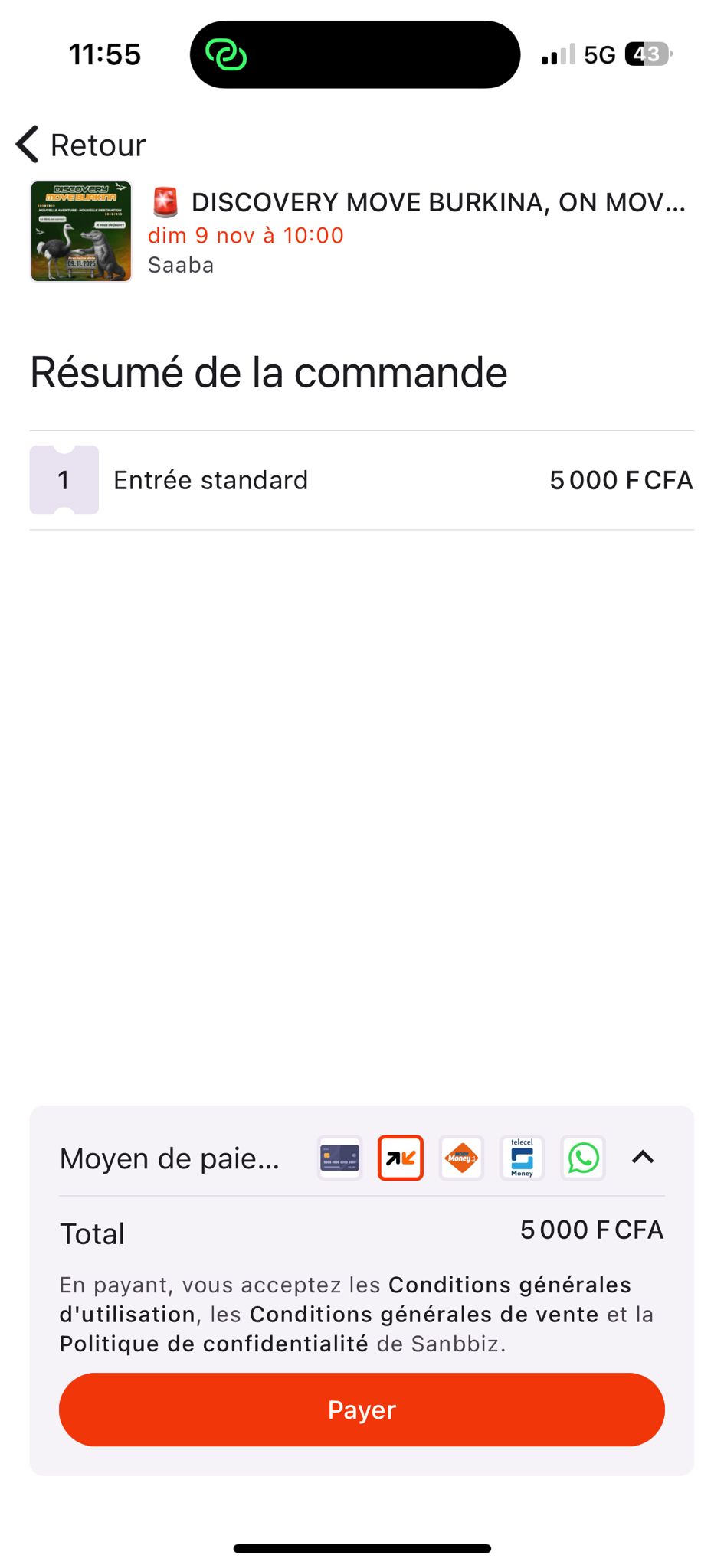Choose WhatsApp payment option
This screenshot has width=724, height=1568.
point(583,1158)
